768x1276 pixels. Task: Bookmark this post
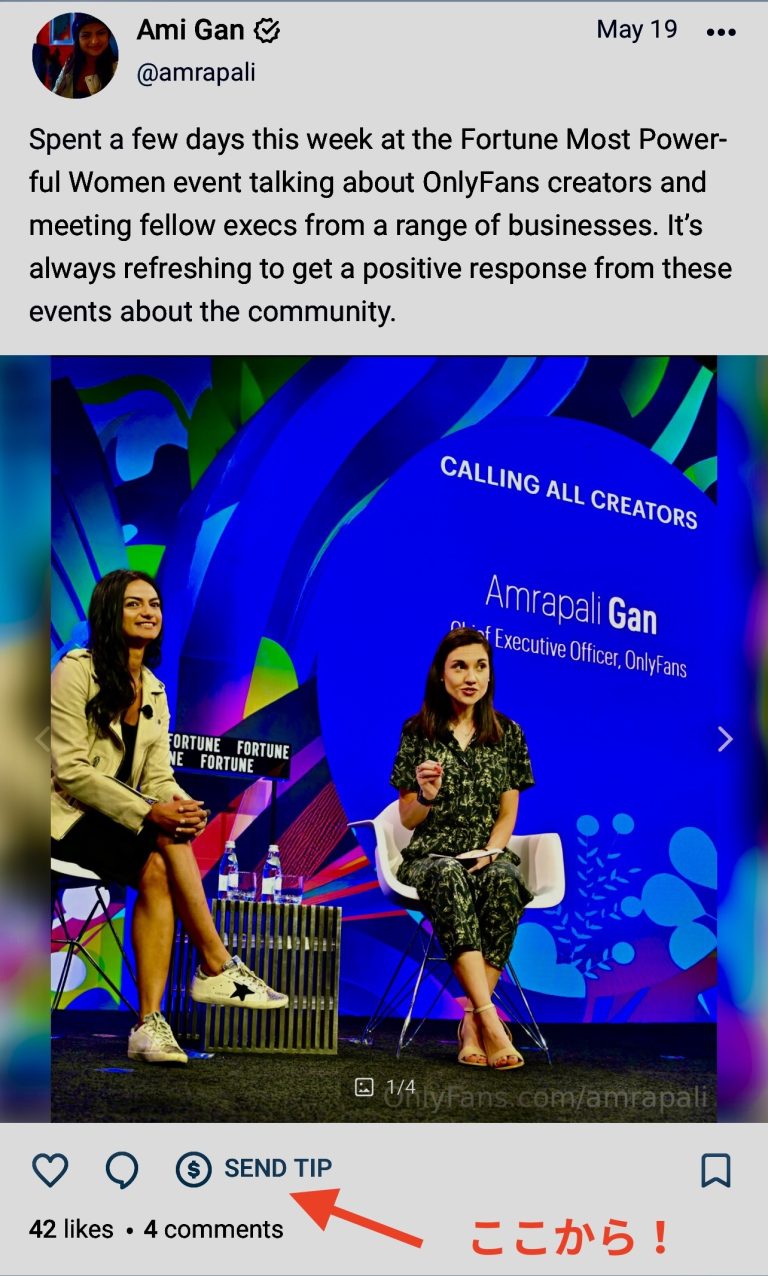pos(715,1169)
